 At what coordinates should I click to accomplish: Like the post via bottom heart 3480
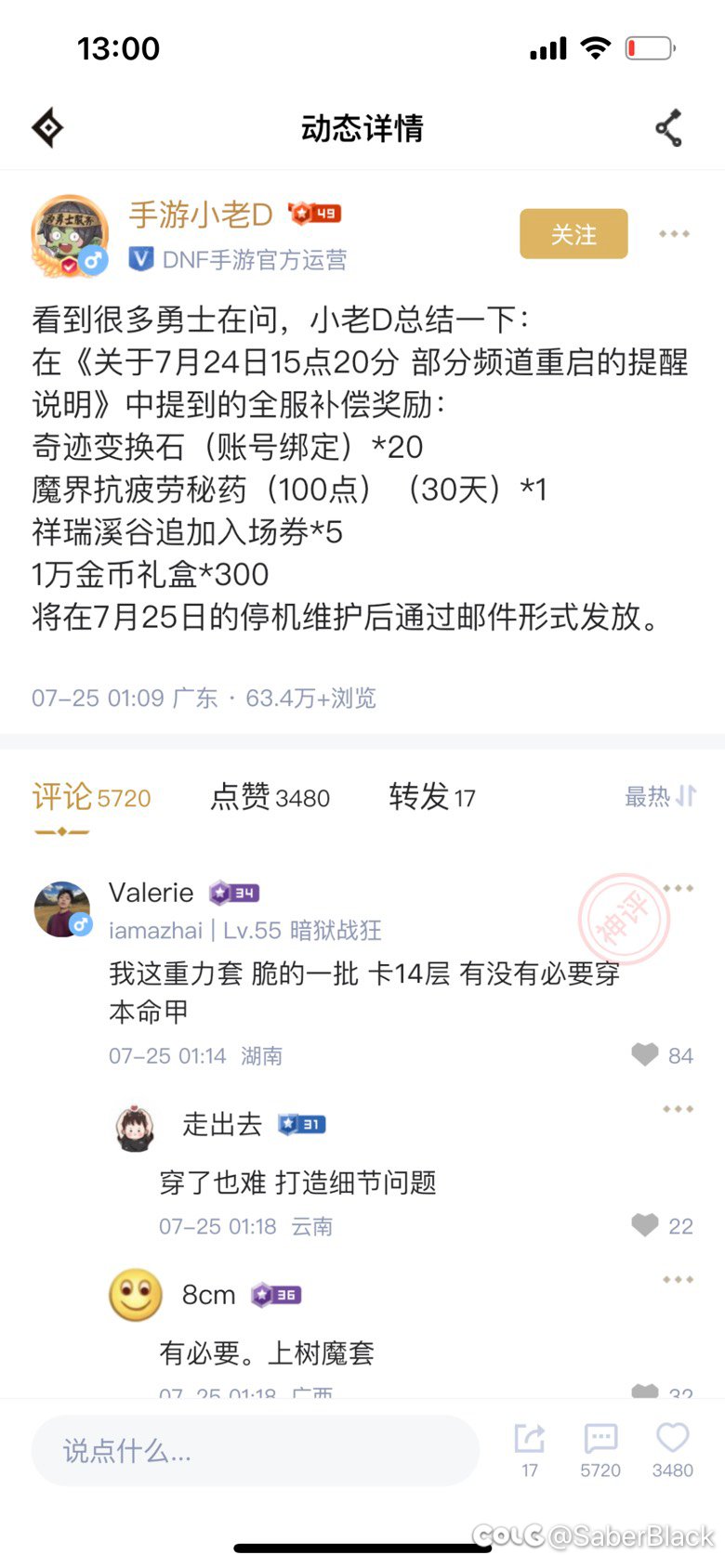[673, 1449]
